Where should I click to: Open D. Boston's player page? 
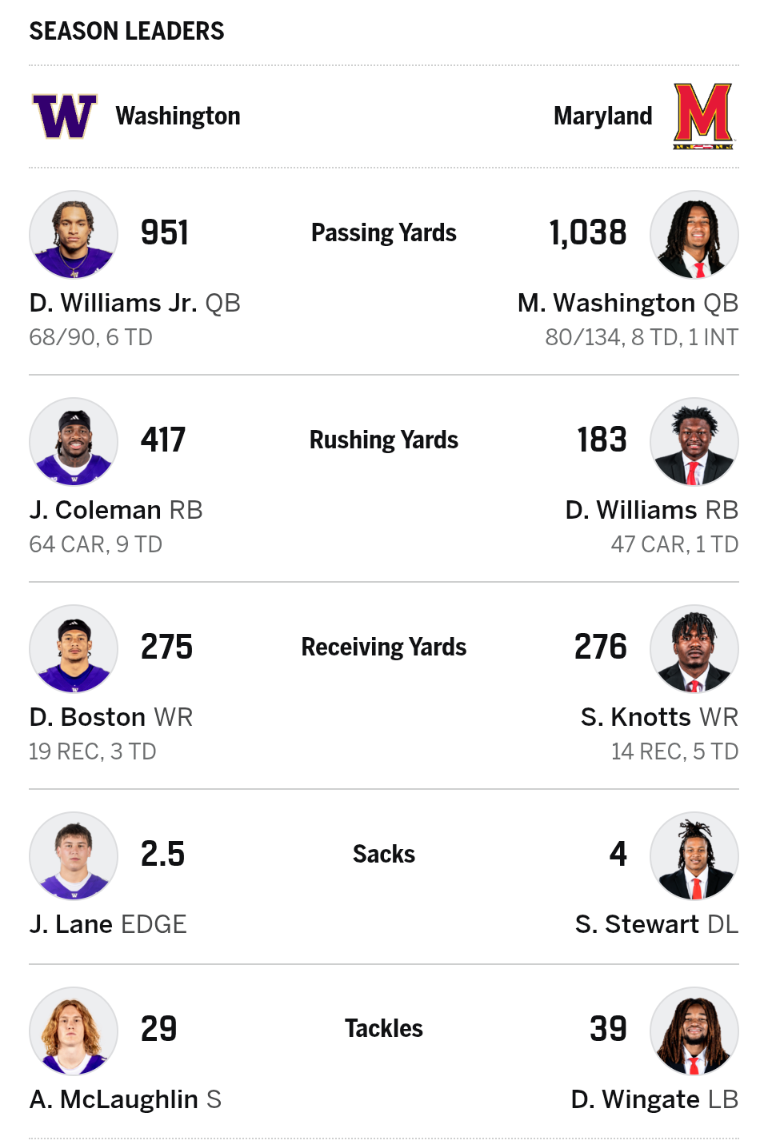click(88, 717)
